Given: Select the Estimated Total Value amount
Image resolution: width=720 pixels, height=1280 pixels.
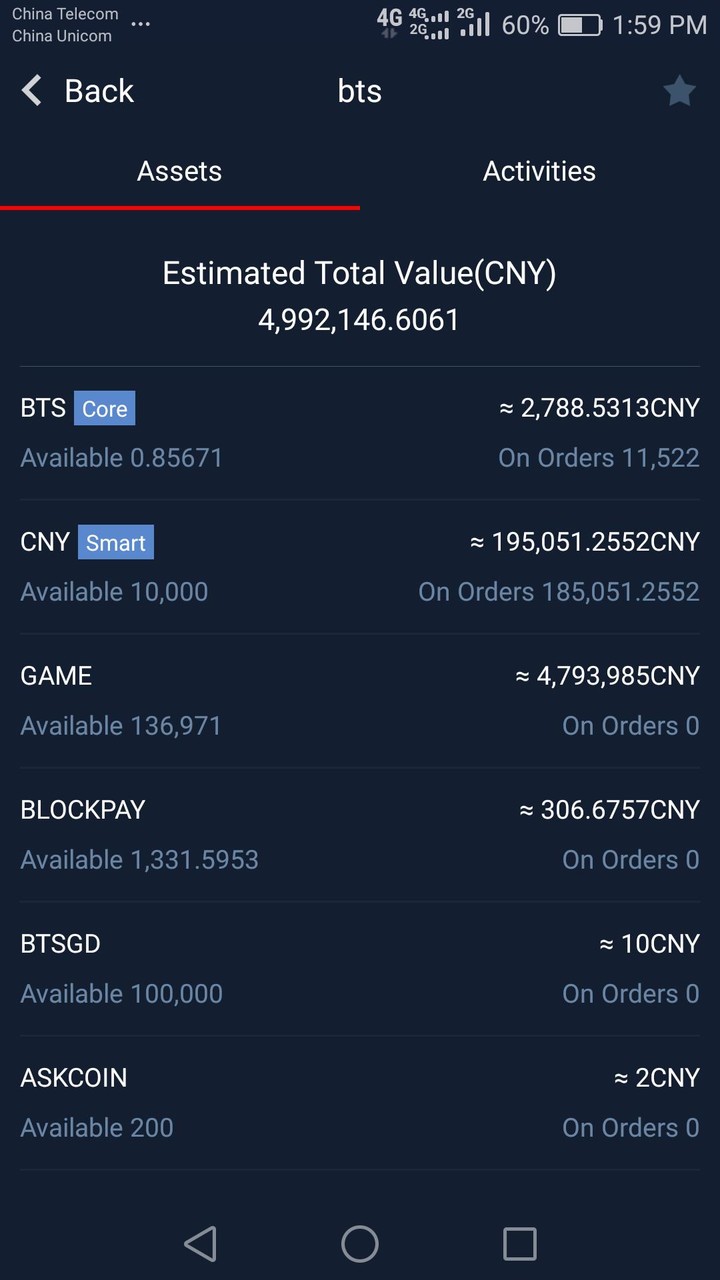Looking at the screenshot, I should [x=359, y=320].
